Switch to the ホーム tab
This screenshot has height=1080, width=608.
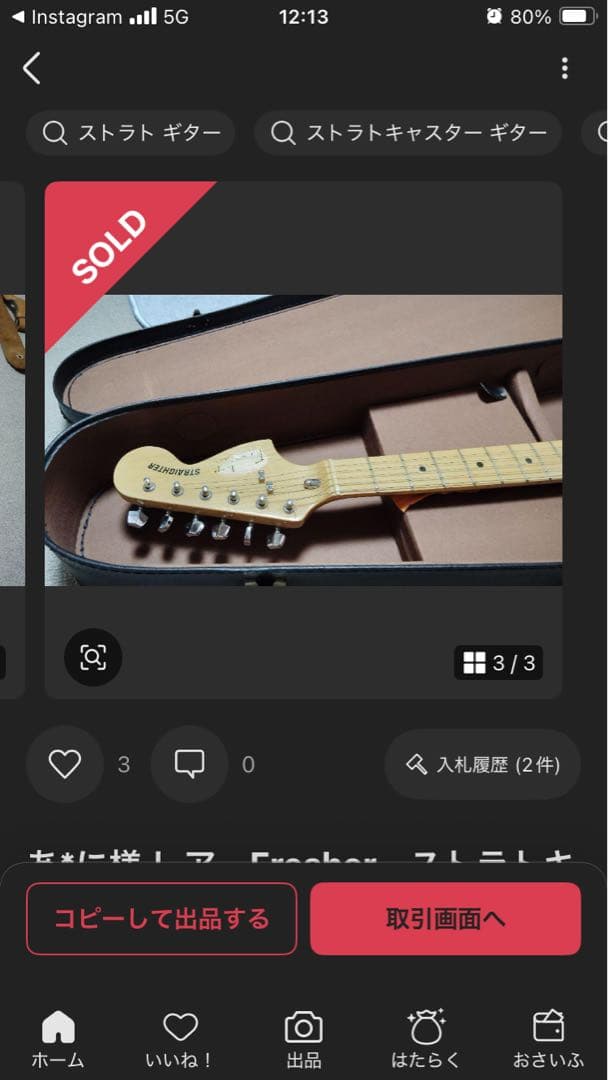tap(58, 1038)
